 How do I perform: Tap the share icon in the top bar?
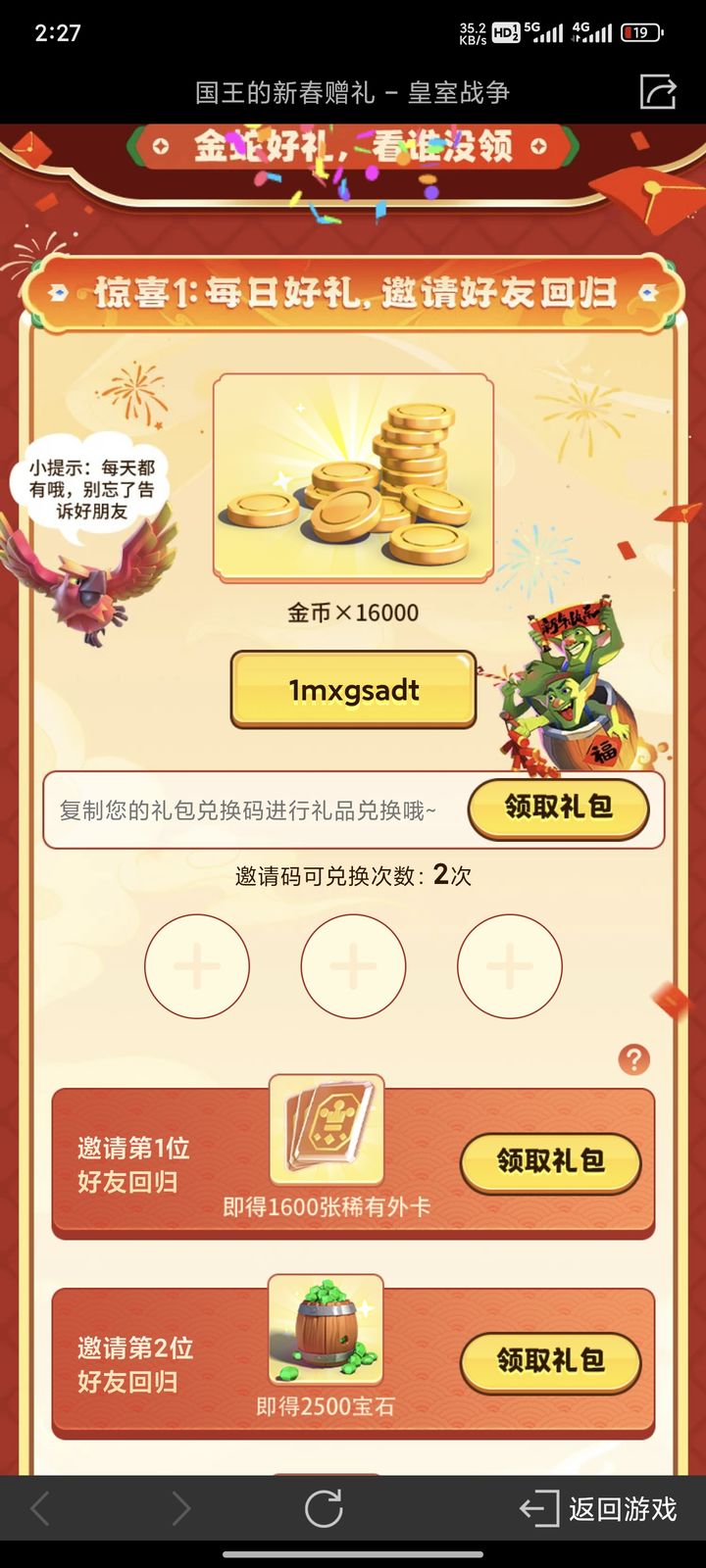tap(659, 90)
